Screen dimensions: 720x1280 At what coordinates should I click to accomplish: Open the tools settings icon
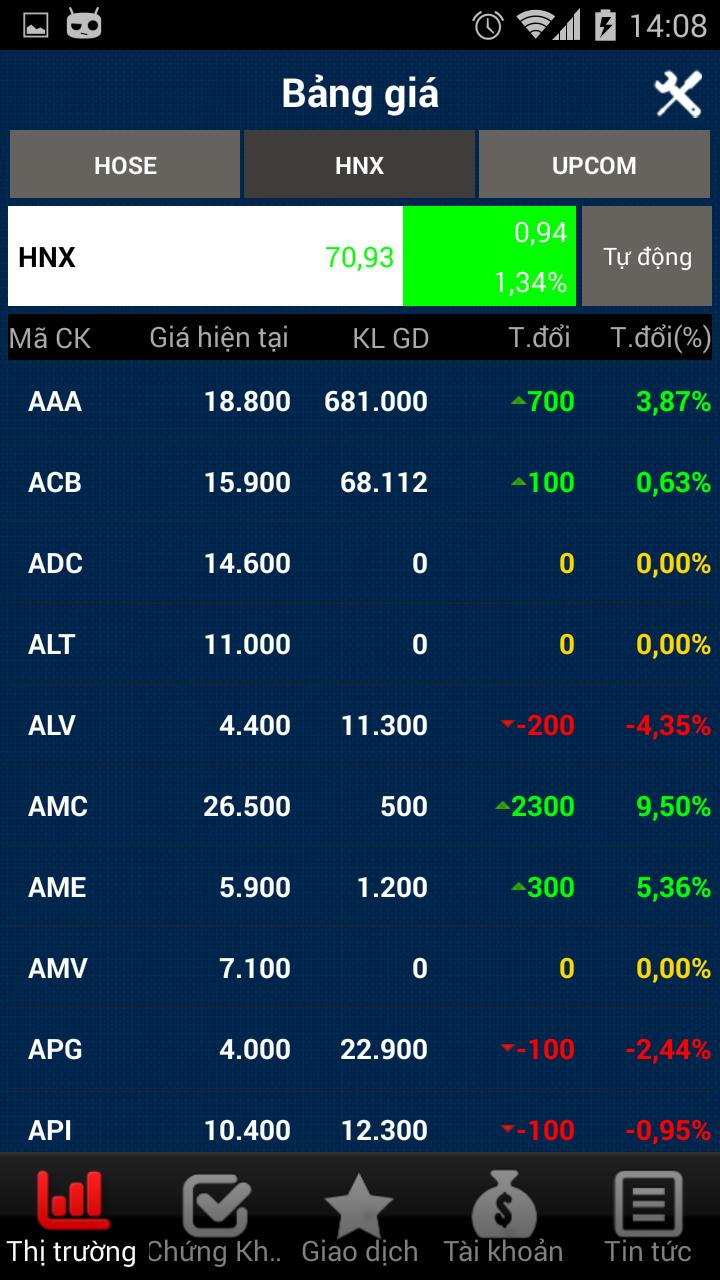click(x=678, y=95)
